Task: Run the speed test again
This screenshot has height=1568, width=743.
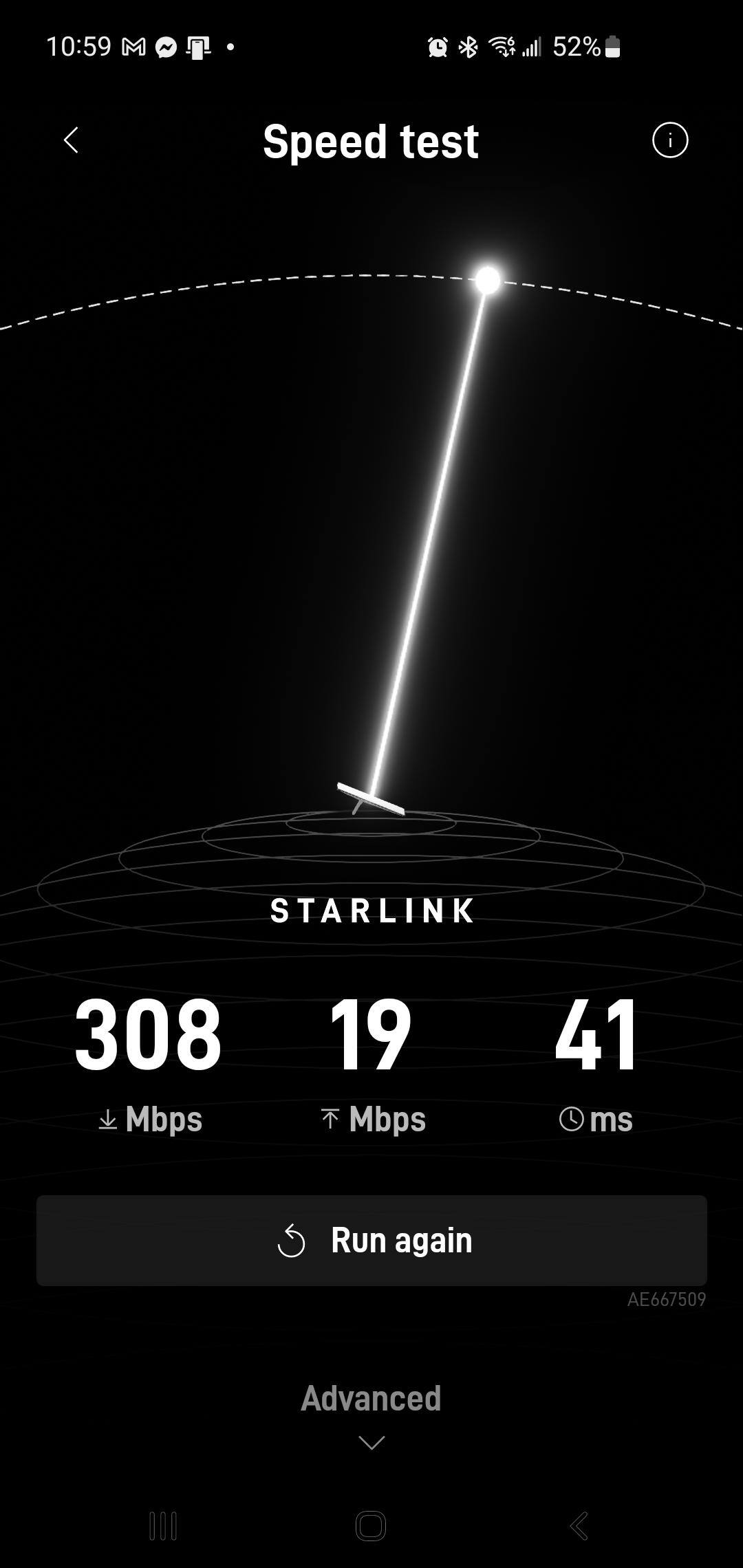Action: pyautogui.click(x=371, y=1240)
